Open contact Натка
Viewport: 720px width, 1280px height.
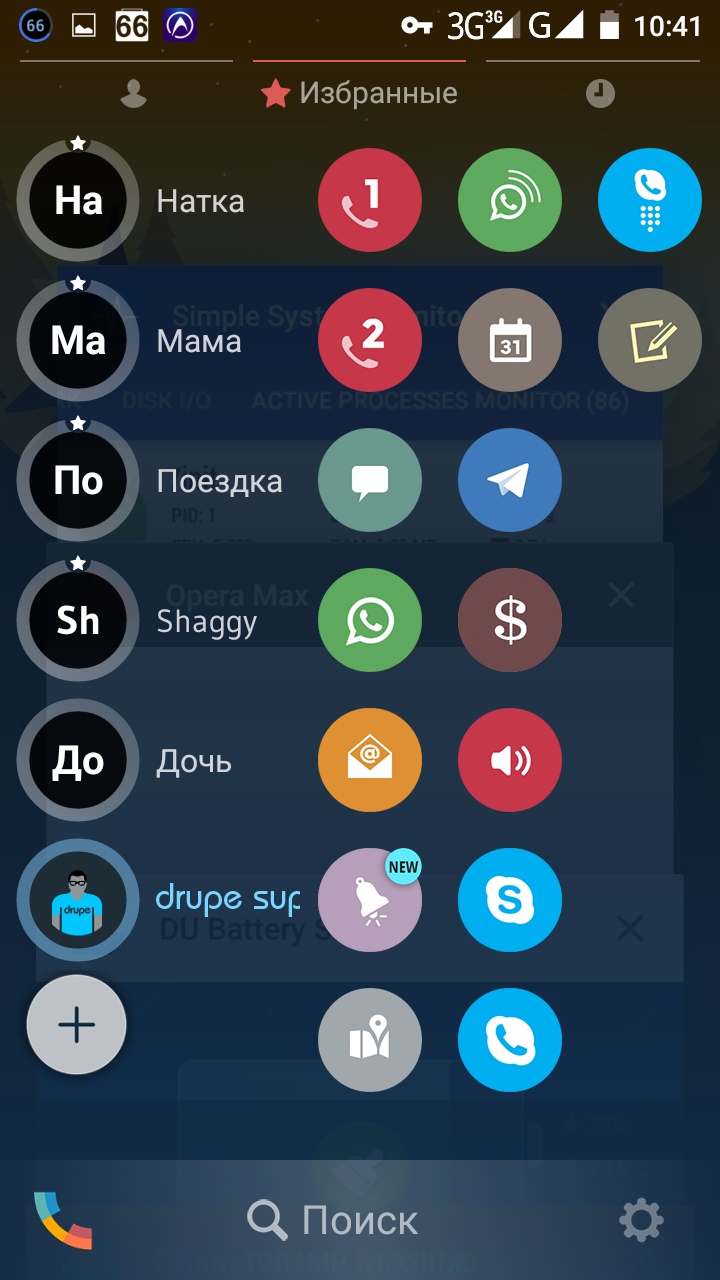coord(78,201)
